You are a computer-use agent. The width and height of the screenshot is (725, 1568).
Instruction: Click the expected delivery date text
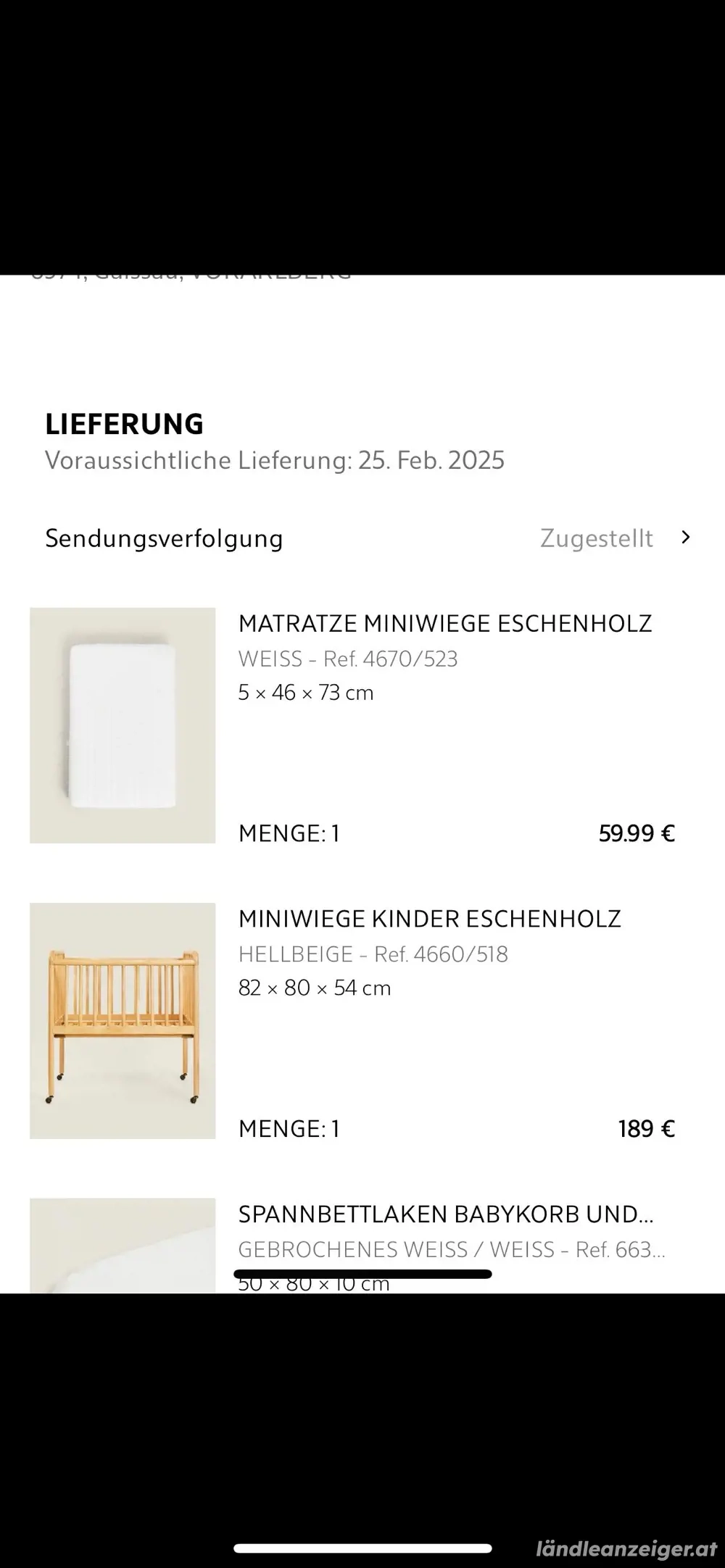[x=274, y=460]
